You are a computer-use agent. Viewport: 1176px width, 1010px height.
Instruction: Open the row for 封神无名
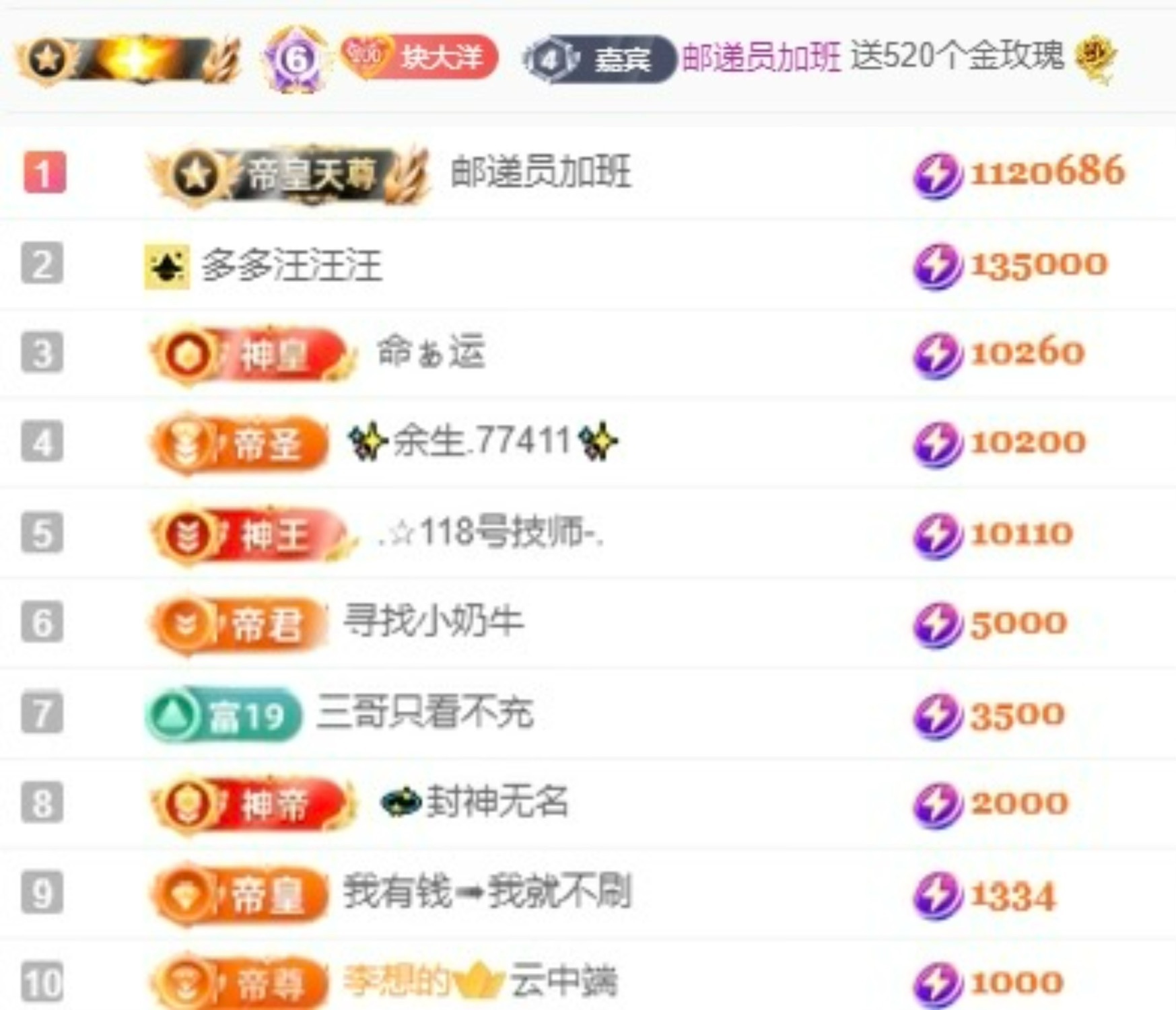[497, 802]
